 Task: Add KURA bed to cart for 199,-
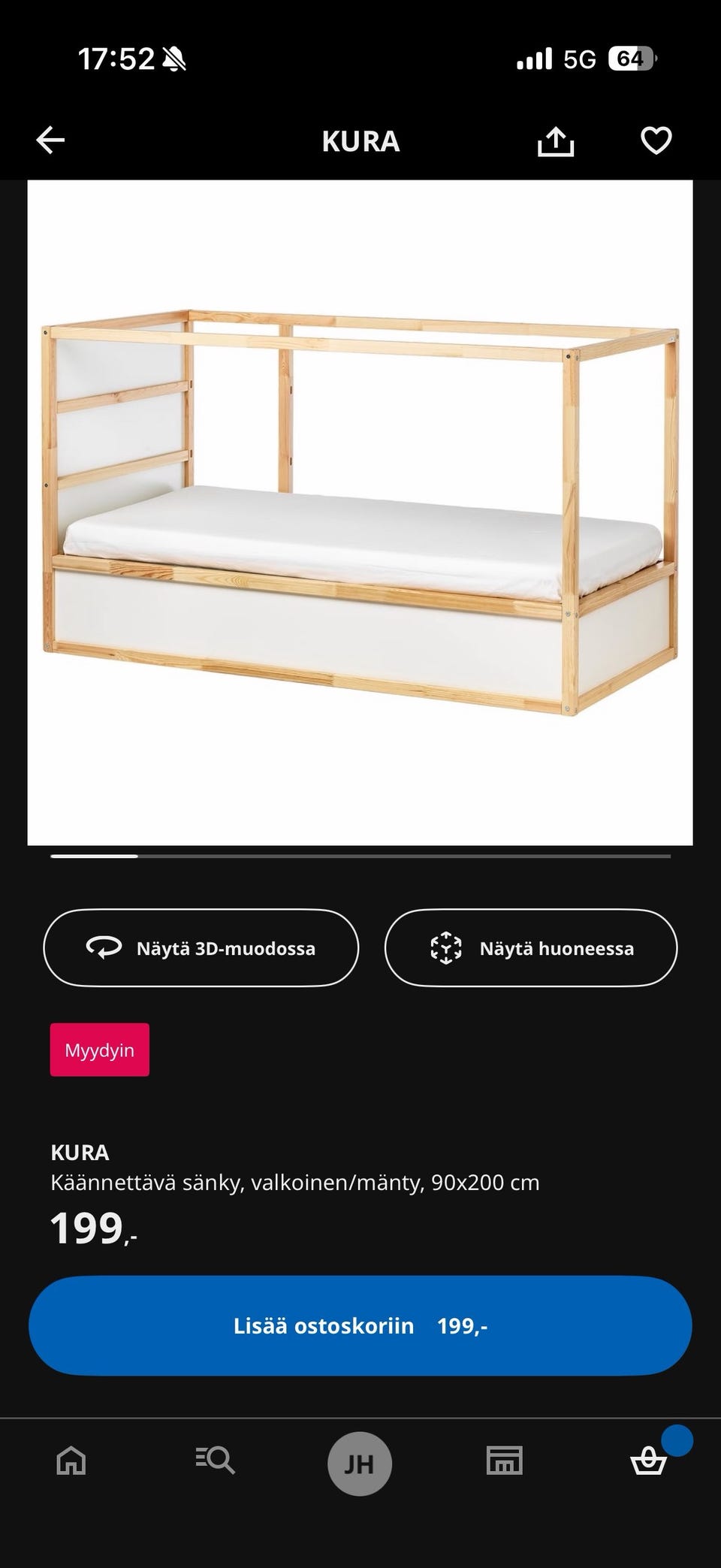360,1325
